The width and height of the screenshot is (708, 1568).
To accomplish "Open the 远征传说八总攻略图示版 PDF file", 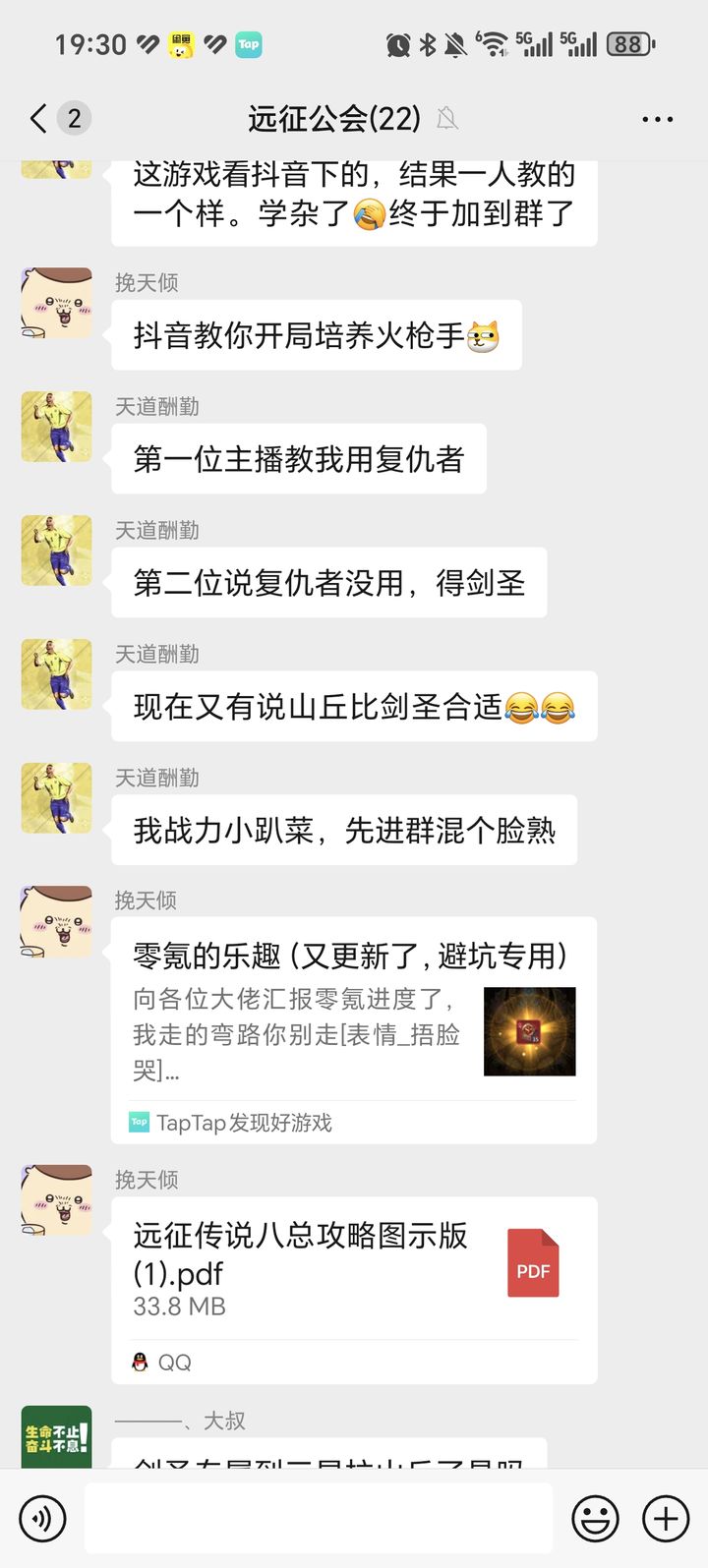I will click(x=353, y=1289).
